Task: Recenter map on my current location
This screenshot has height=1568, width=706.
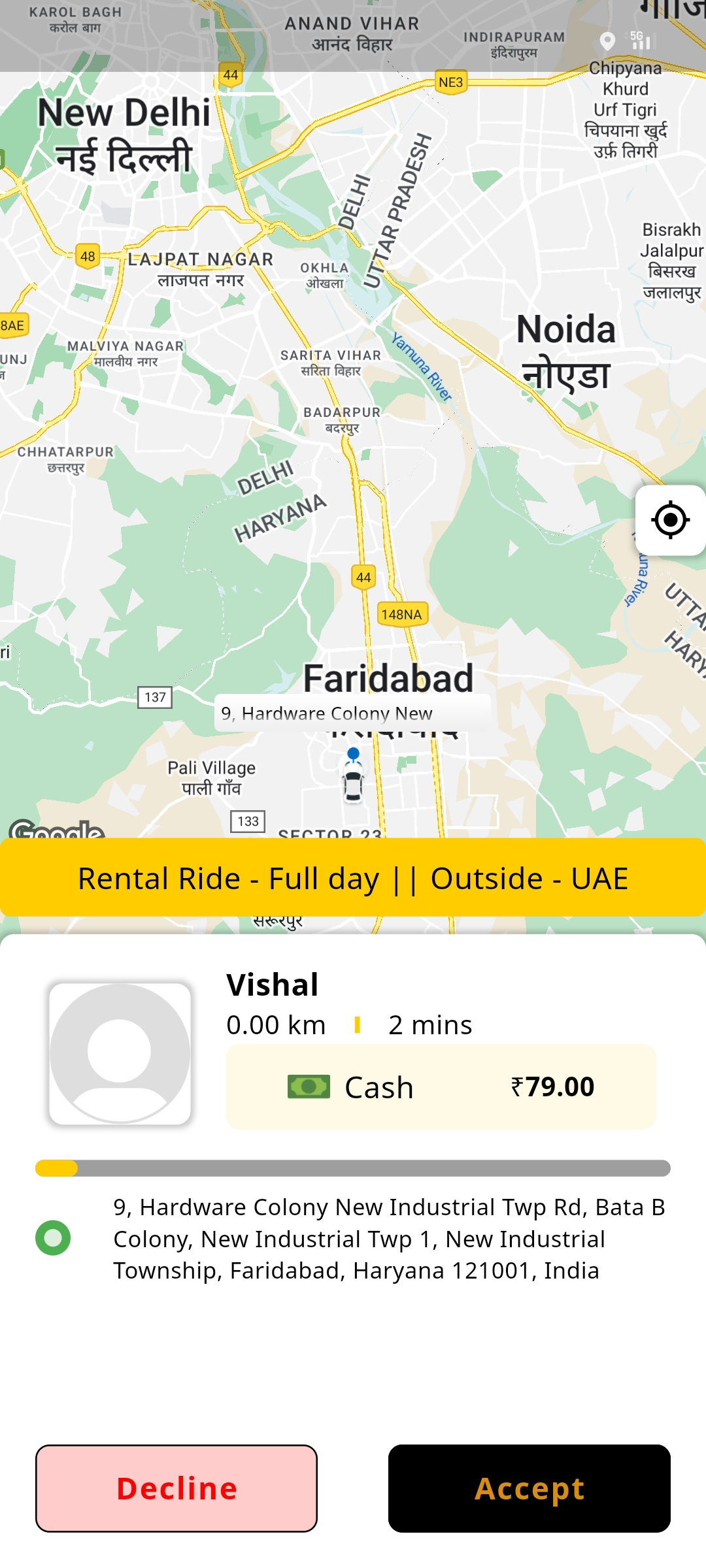Action: (670, 521)
